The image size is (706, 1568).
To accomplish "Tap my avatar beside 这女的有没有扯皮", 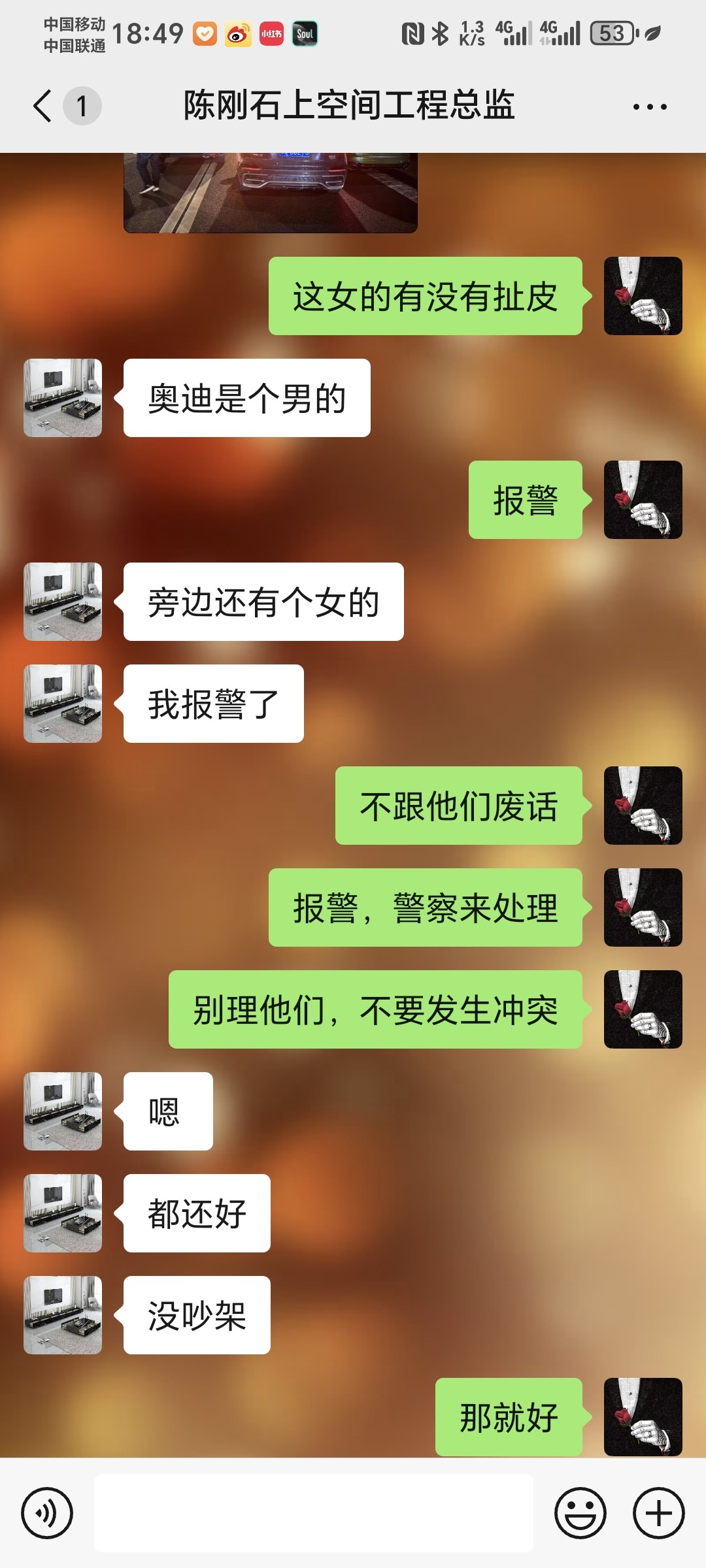I will pos(643,296).
